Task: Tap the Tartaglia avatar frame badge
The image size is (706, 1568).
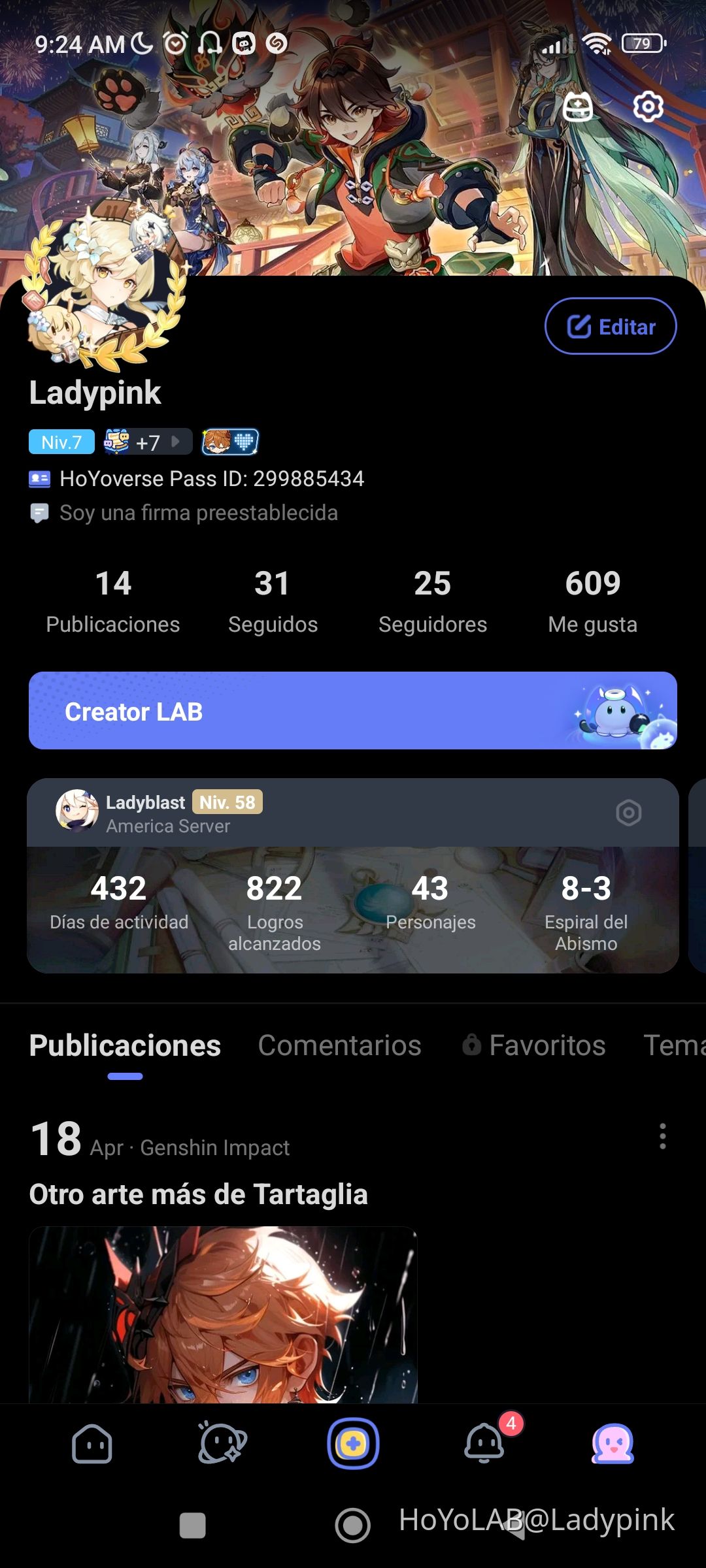Action: pyautogui.click(x=230, y=442)
